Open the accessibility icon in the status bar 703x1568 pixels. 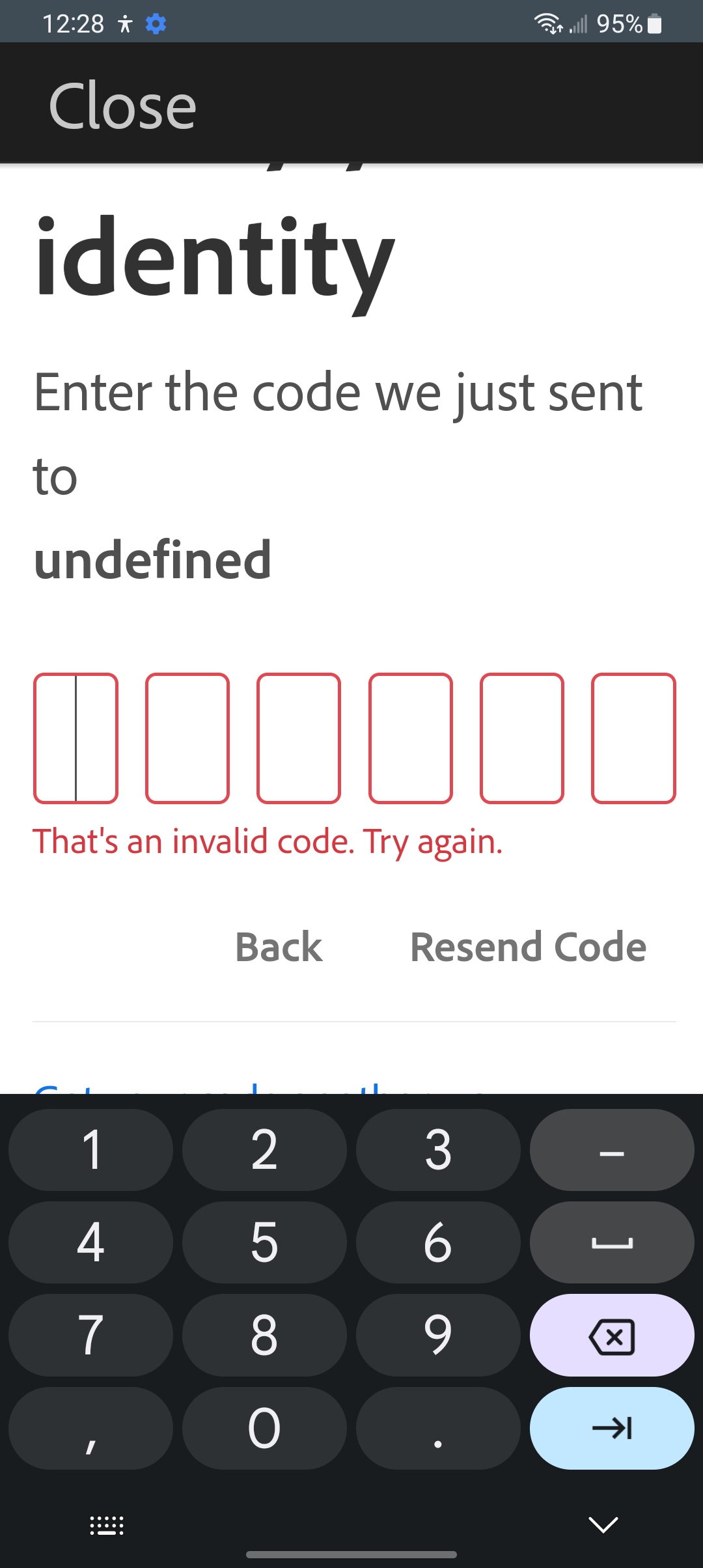pyautogui.click(x=124, y=24)
